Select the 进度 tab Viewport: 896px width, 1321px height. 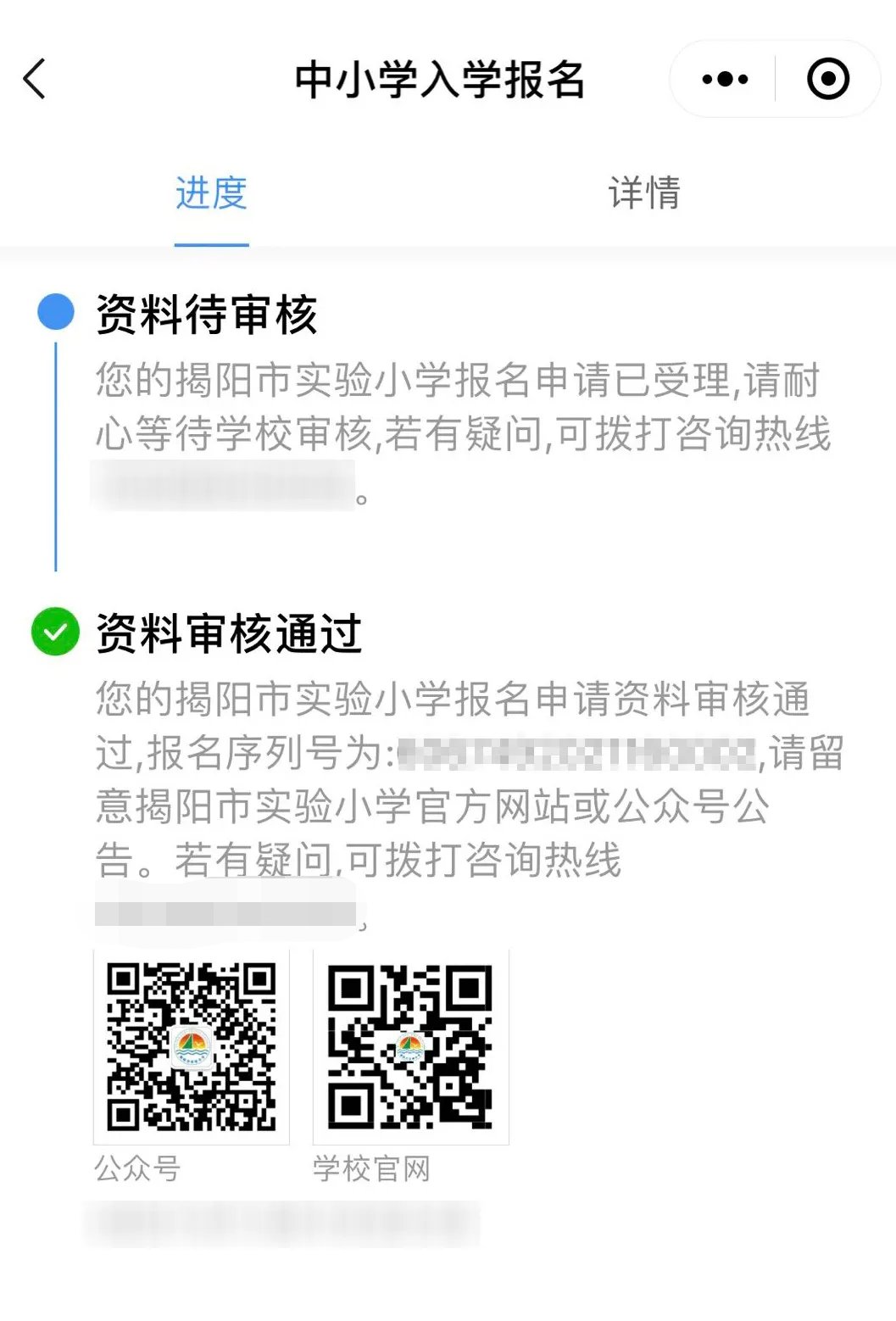click(211, 193)
